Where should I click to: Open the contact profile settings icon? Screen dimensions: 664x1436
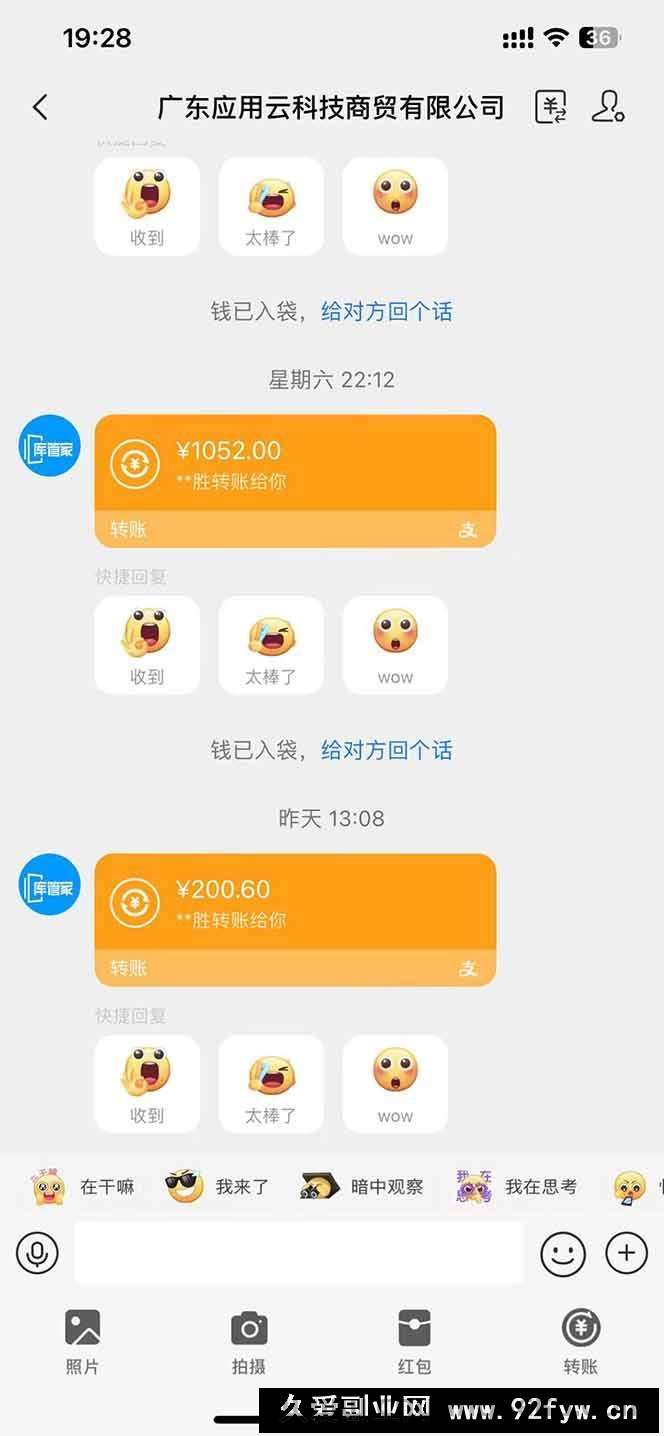point(607,107)
